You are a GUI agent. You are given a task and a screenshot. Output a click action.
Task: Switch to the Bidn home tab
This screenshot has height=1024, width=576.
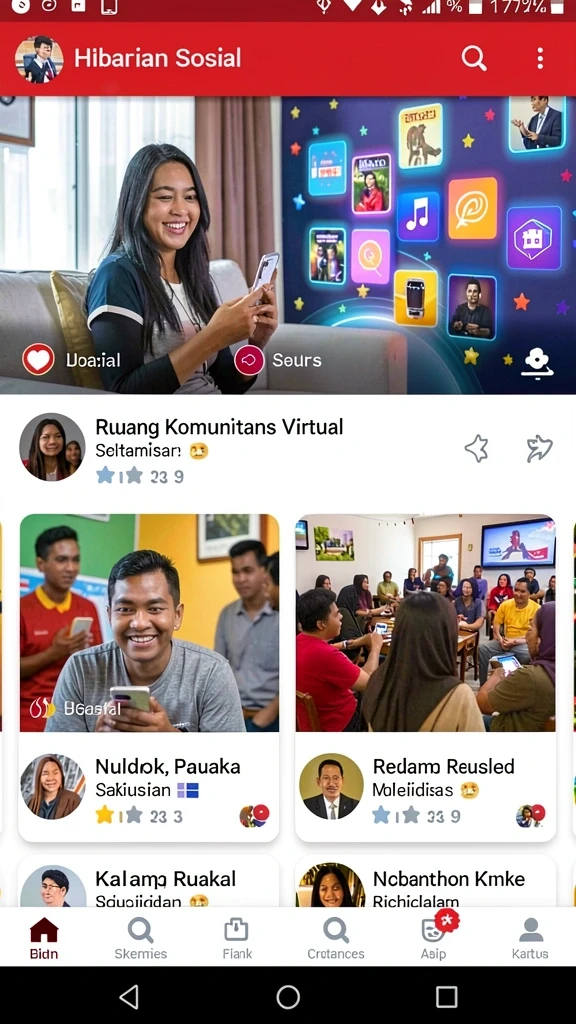click(44, 938)
